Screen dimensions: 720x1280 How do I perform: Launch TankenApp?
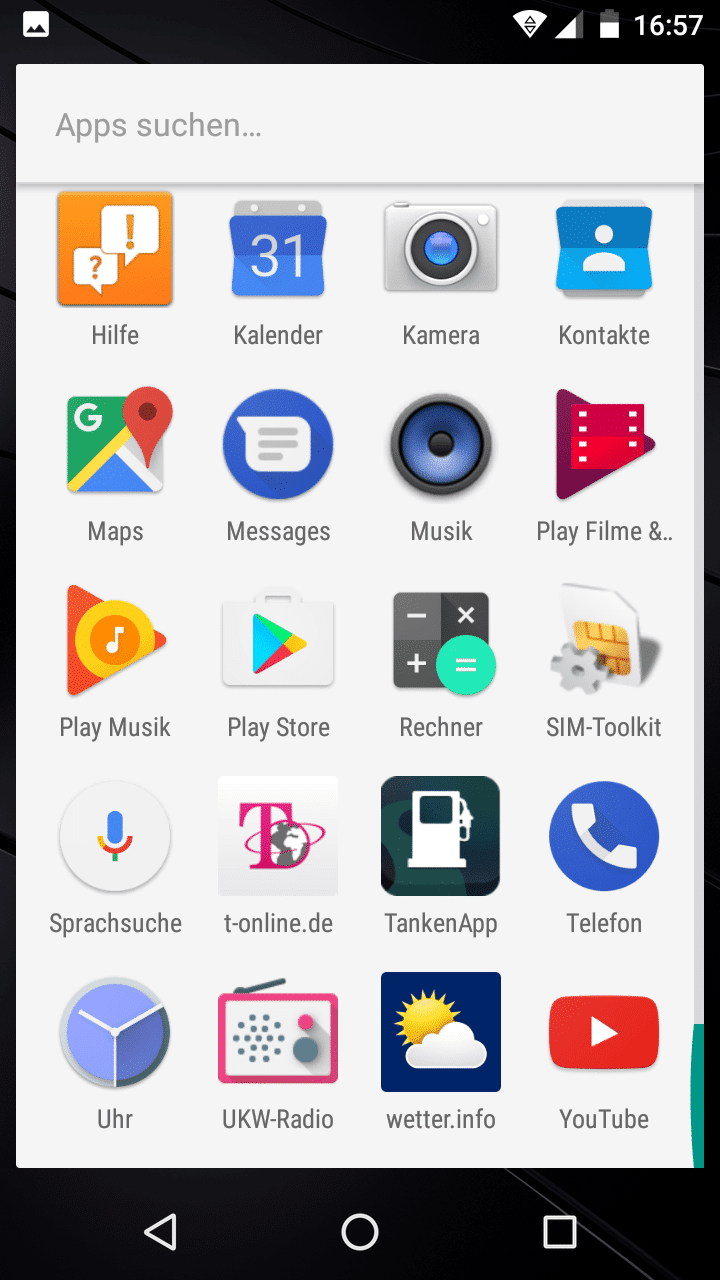(x=441, y=836)
